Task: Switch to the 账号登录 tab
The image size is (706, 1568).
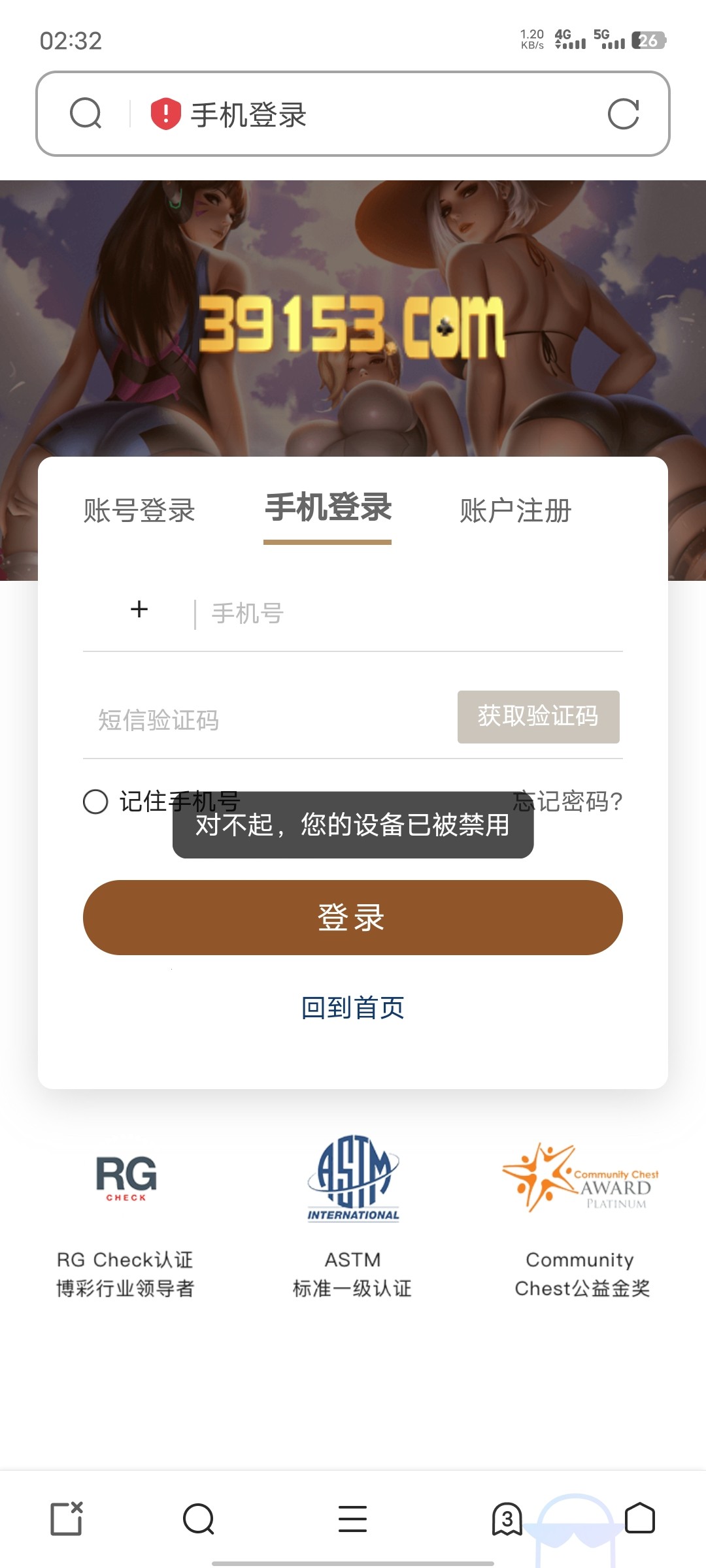Action: tap(139, 510)
